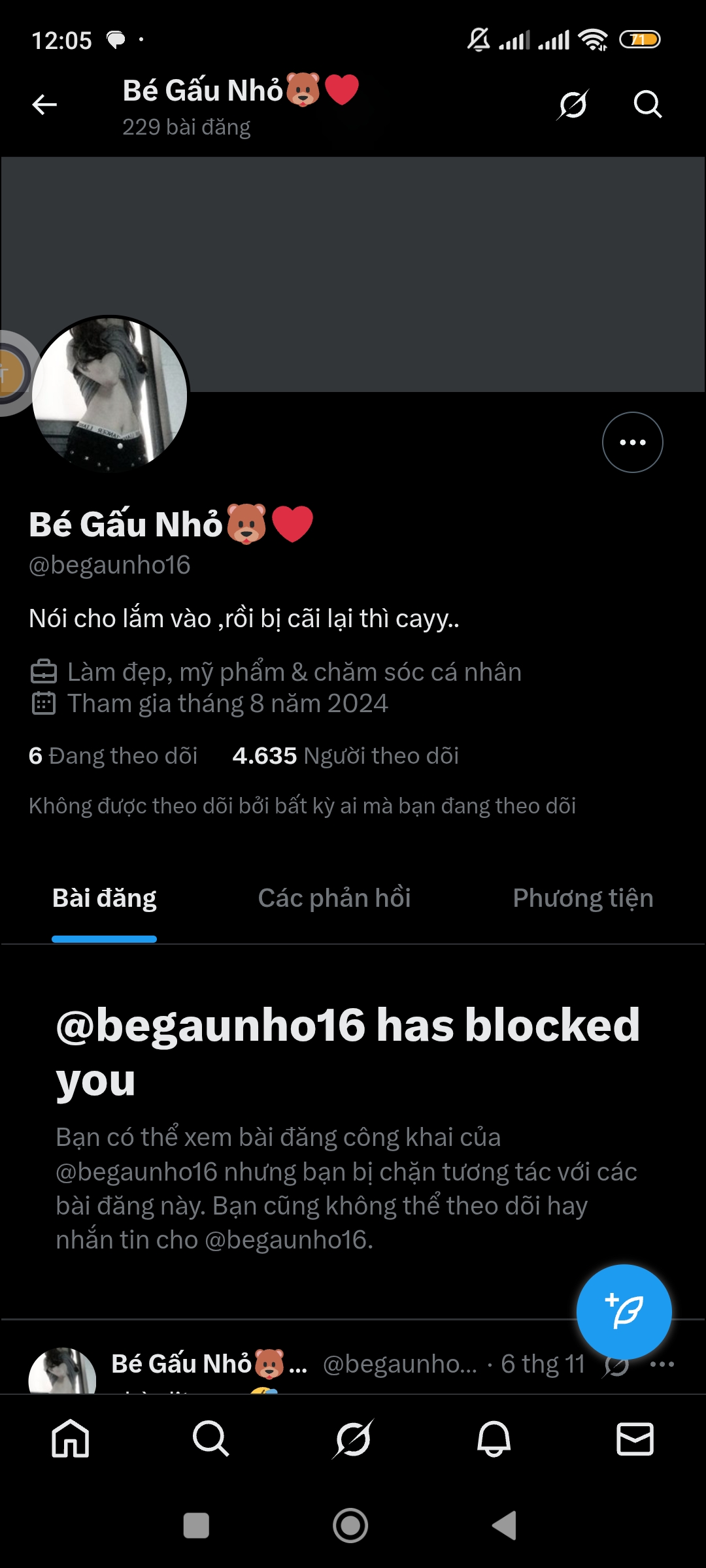Open direct messages envelope

tap(635, 1439)
